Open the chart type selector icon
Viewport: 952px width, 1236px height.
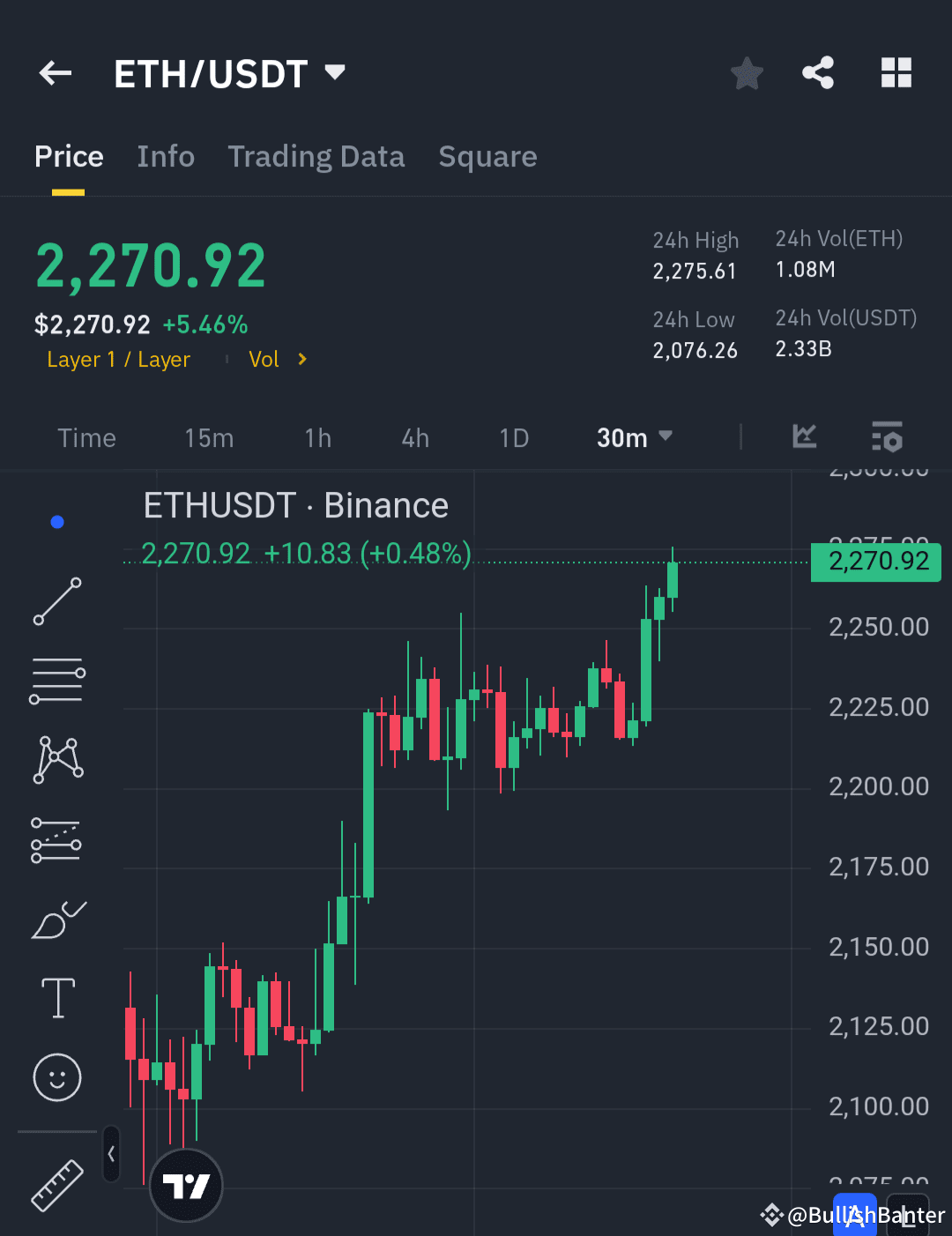pyautogui.click(x=803, y=436)
